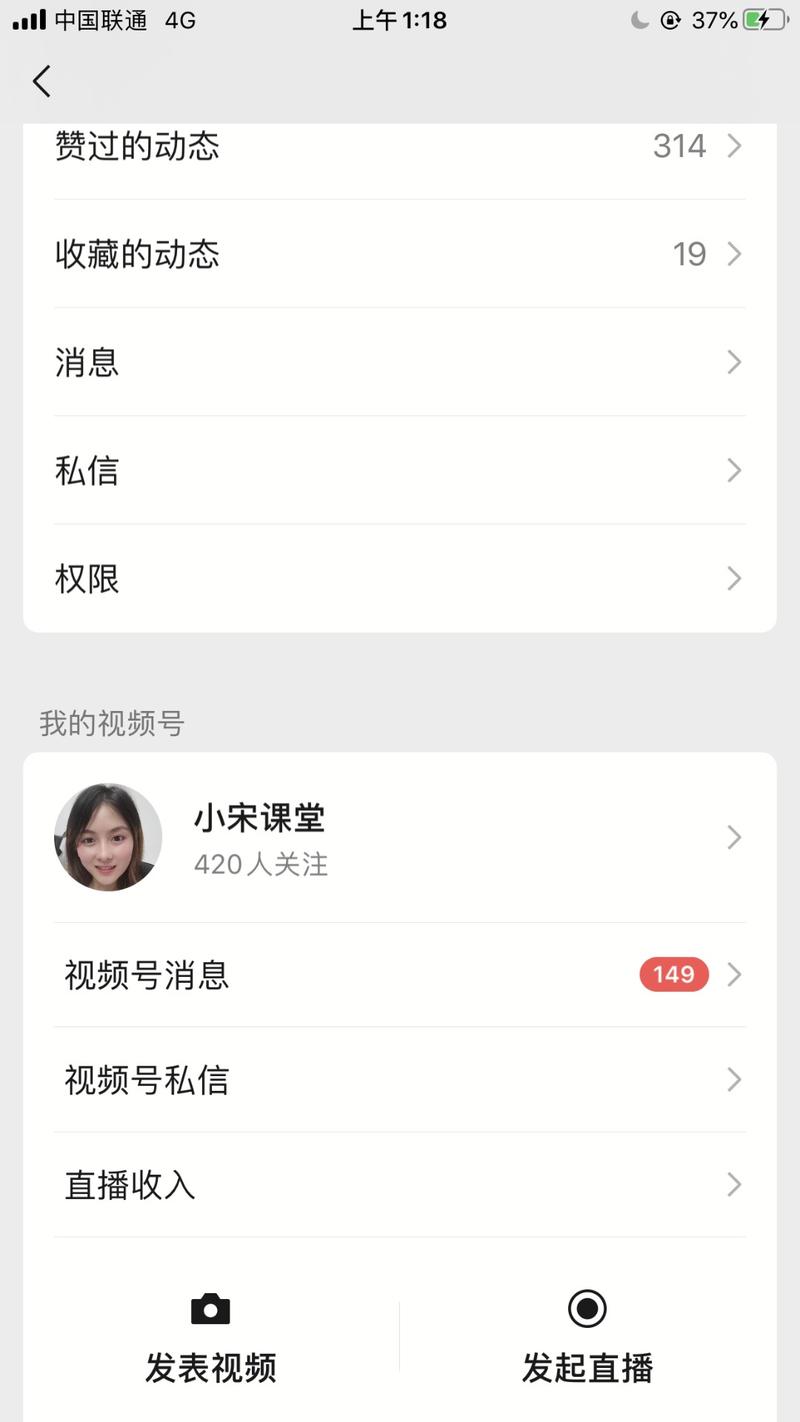Tap 发表视频 to publish a video
This screenshot has width=800, height=1422.
[x=209, y=1369]
